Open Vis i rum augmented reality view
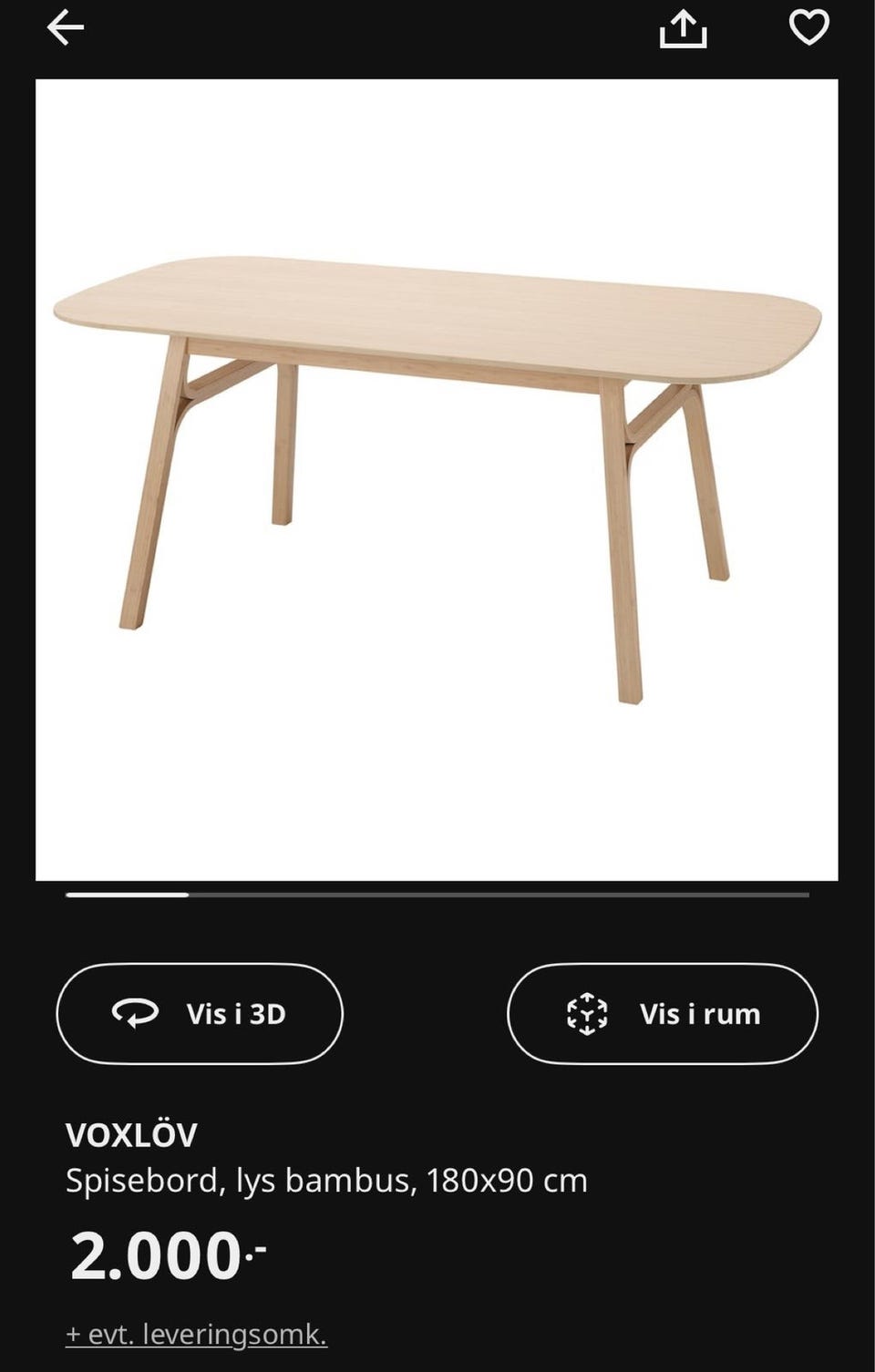The width and height of the screenshot is (875, 1372). coord(662,1013)
